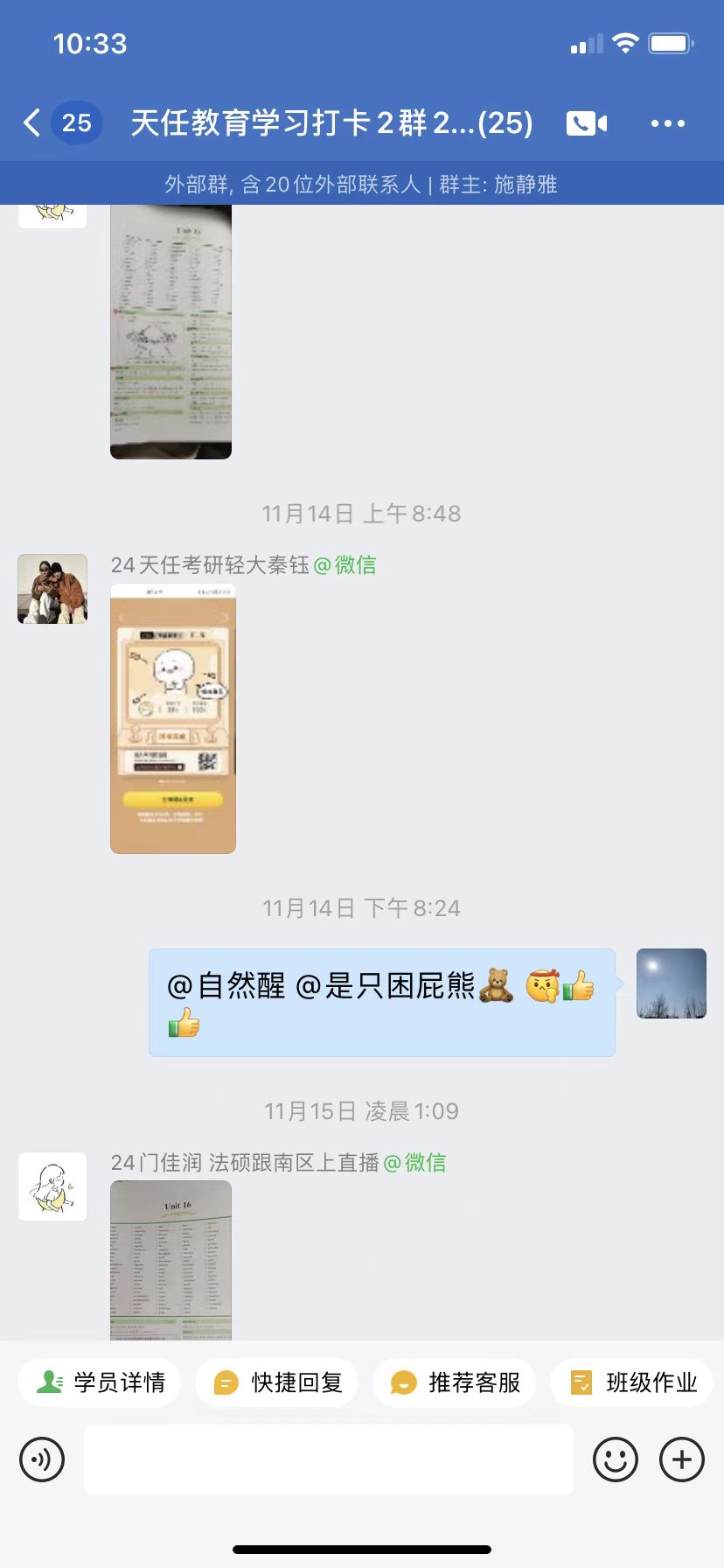Open the partially visible photo at top

pyautogui.click(x=171, y=332)
